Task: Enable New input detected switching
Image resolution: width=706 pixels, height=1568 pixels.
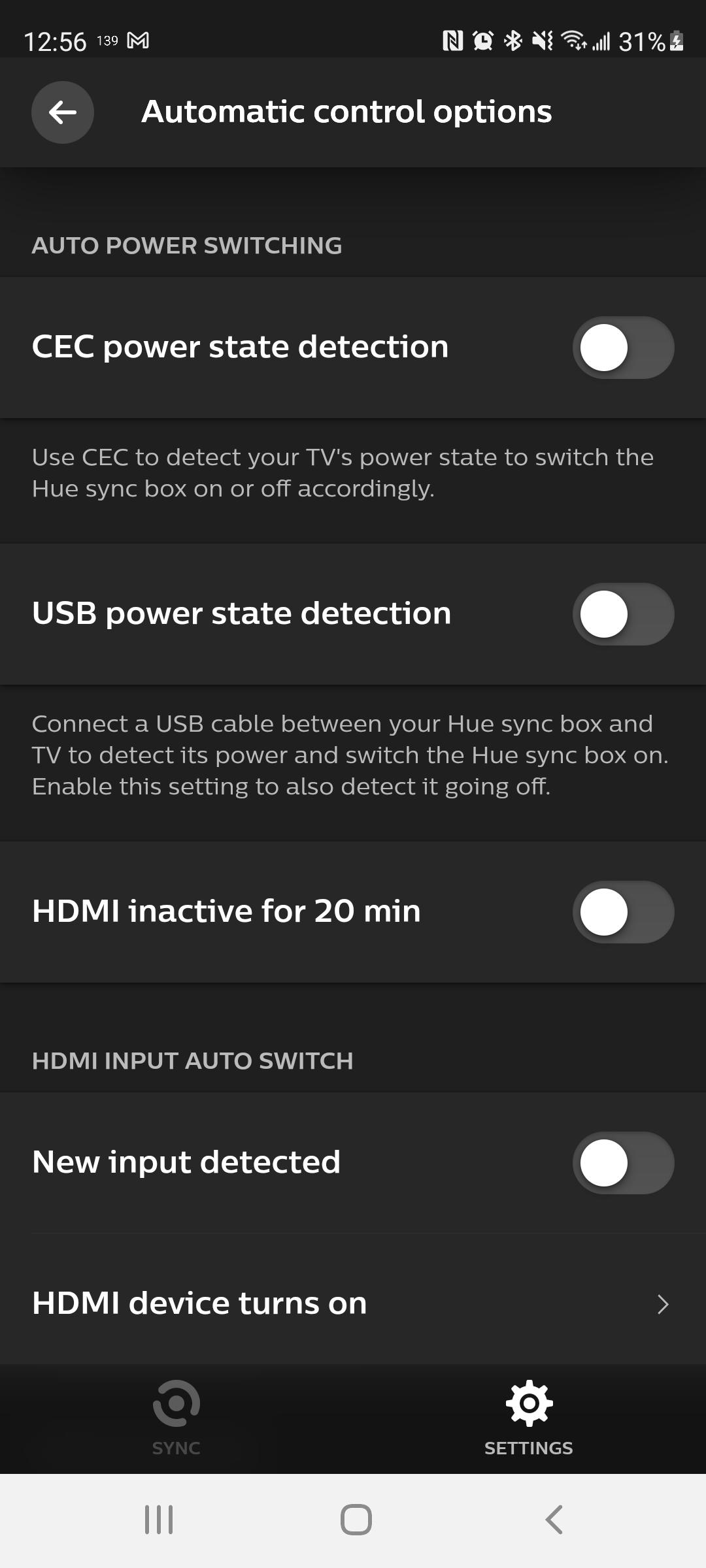Action: (623, 1162)
